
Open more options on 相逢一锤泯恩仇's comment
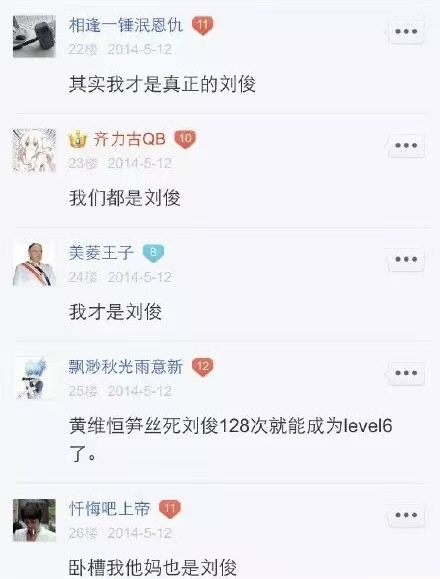click(x=406, y=32)
